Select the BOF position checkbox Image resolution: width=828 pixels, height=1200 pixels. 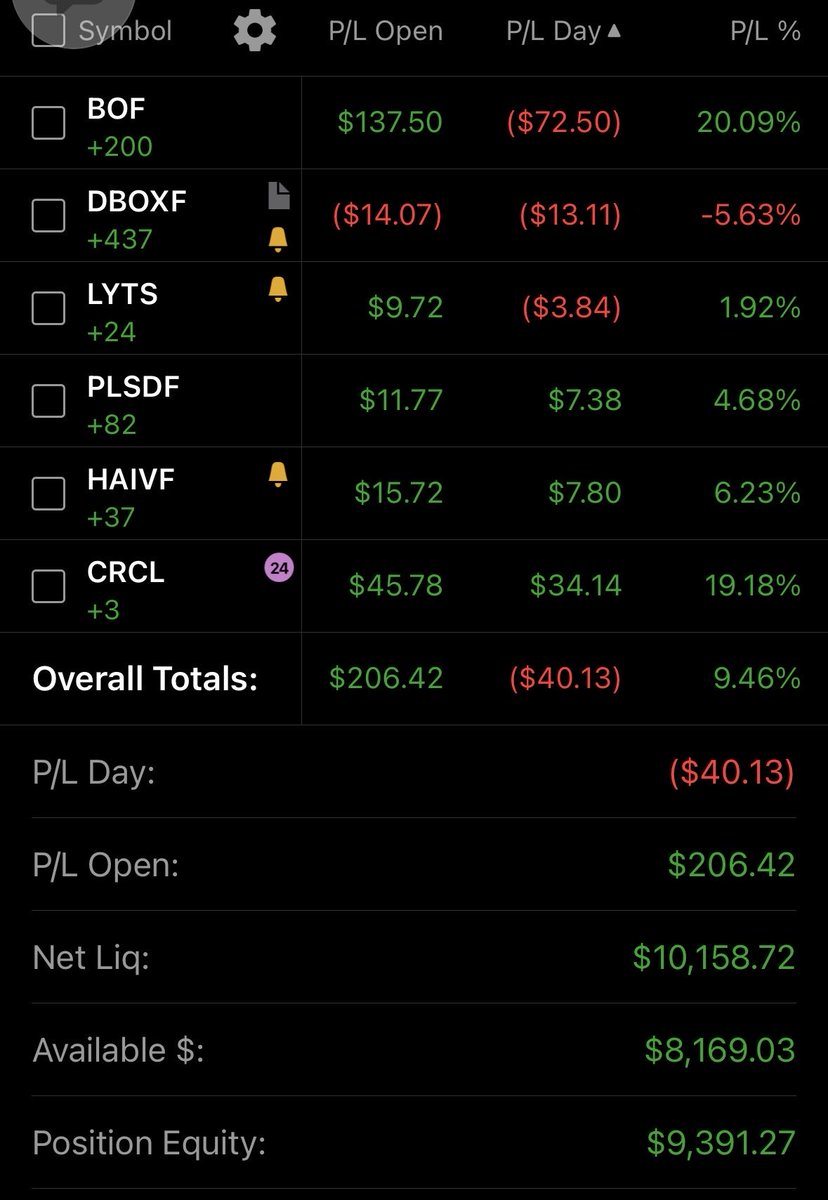pyautogui.click(x=48, y=123)
